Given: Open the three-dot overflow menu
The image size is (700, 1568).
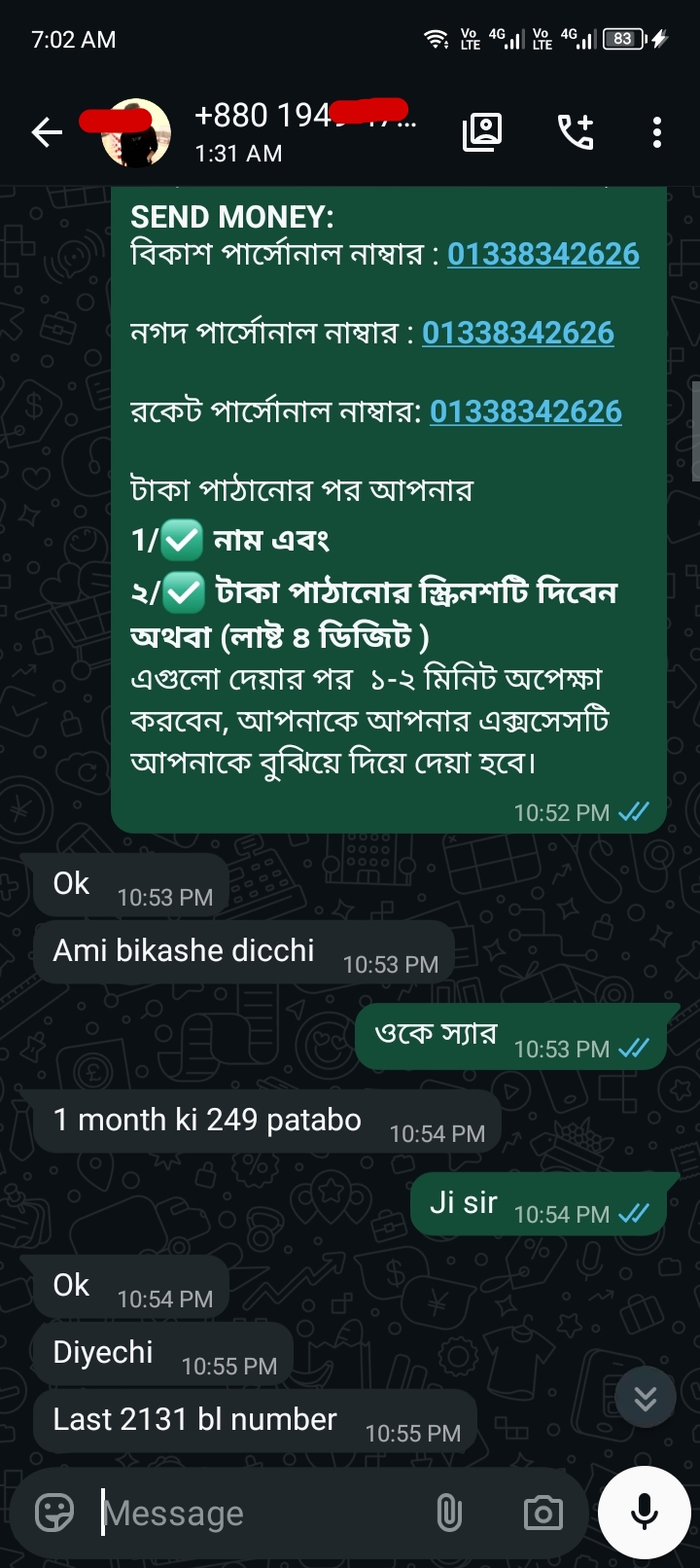Looking at the screenshot, I should 657,132.
